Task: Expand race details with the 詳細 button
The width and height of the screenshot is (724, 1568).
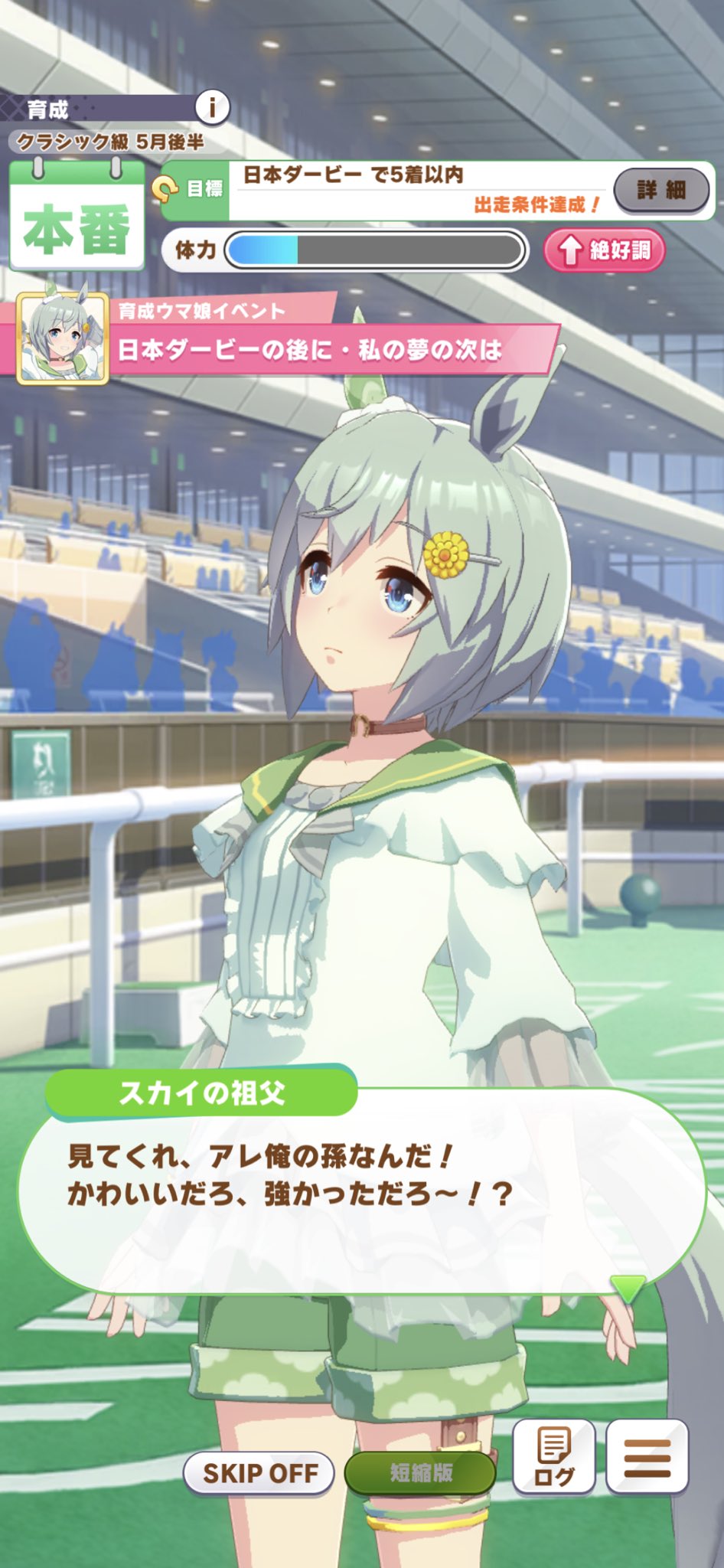Action: pos(660,188)
